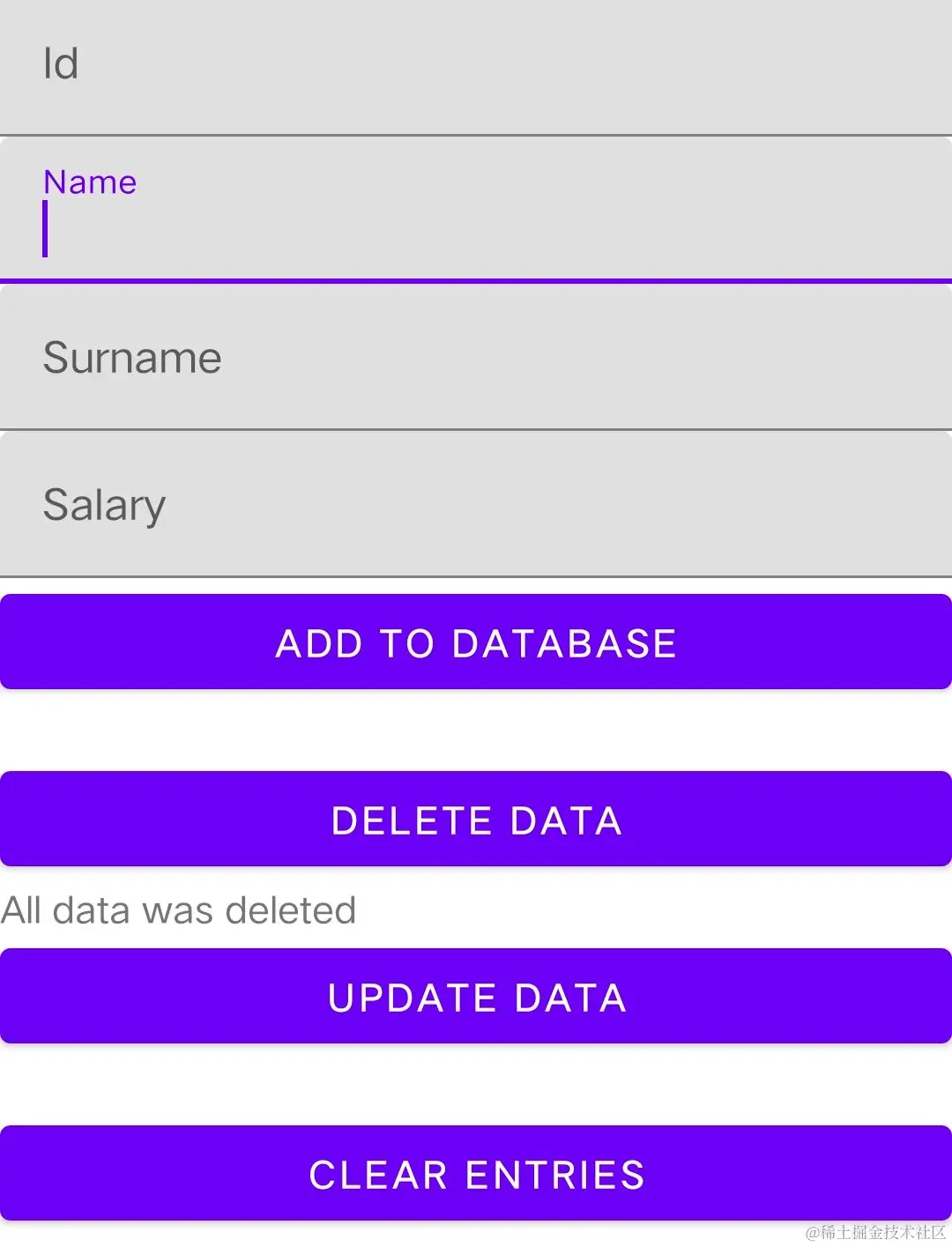Image resolution: width=952 pixels, height=1247 pixels.
Task: Focus the Name text field
Action: click(476, 212)
